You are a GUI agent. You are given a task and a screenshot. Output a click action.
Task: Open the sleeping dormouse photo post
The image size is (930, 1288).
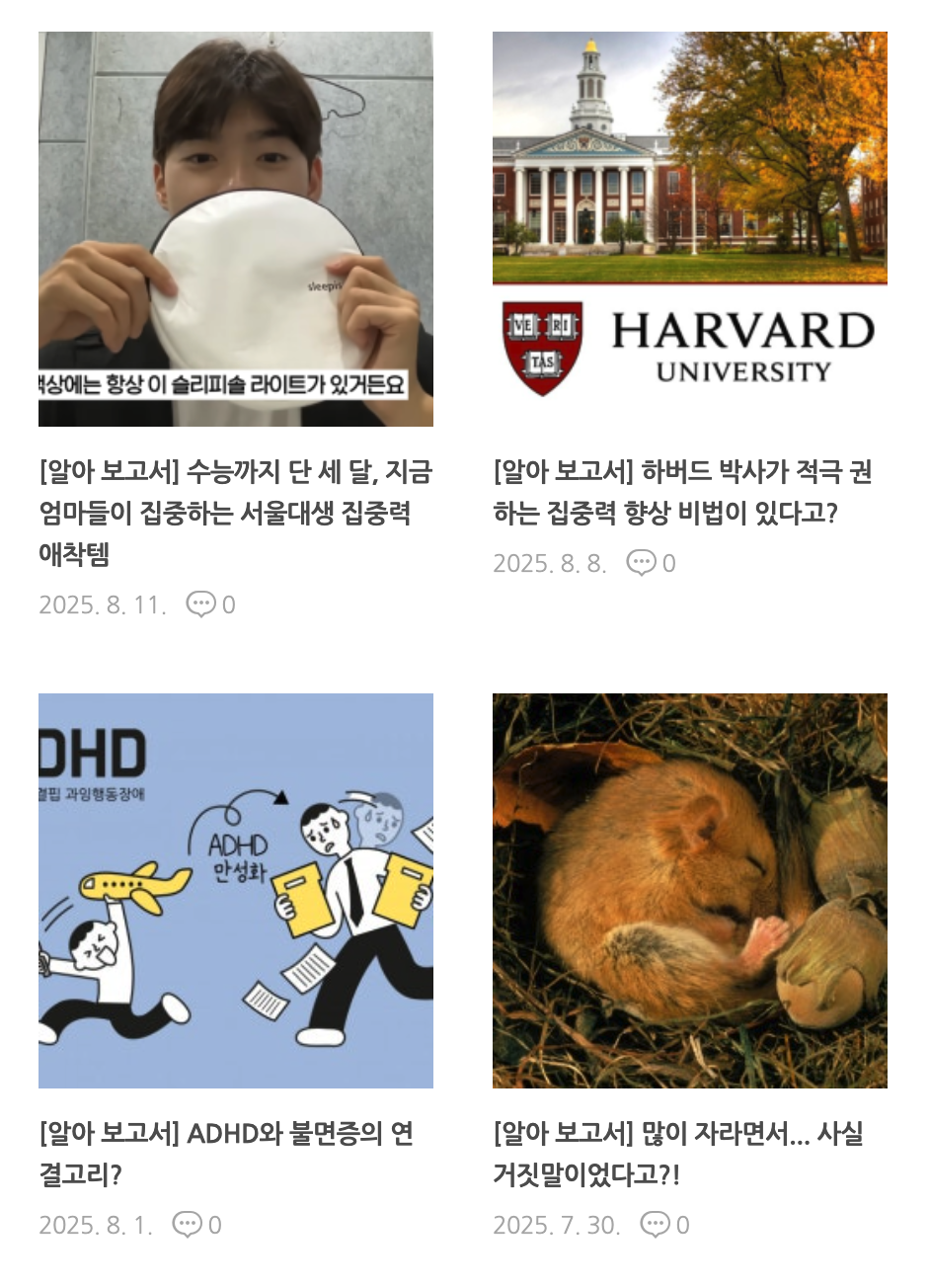[x=689, y=890]
